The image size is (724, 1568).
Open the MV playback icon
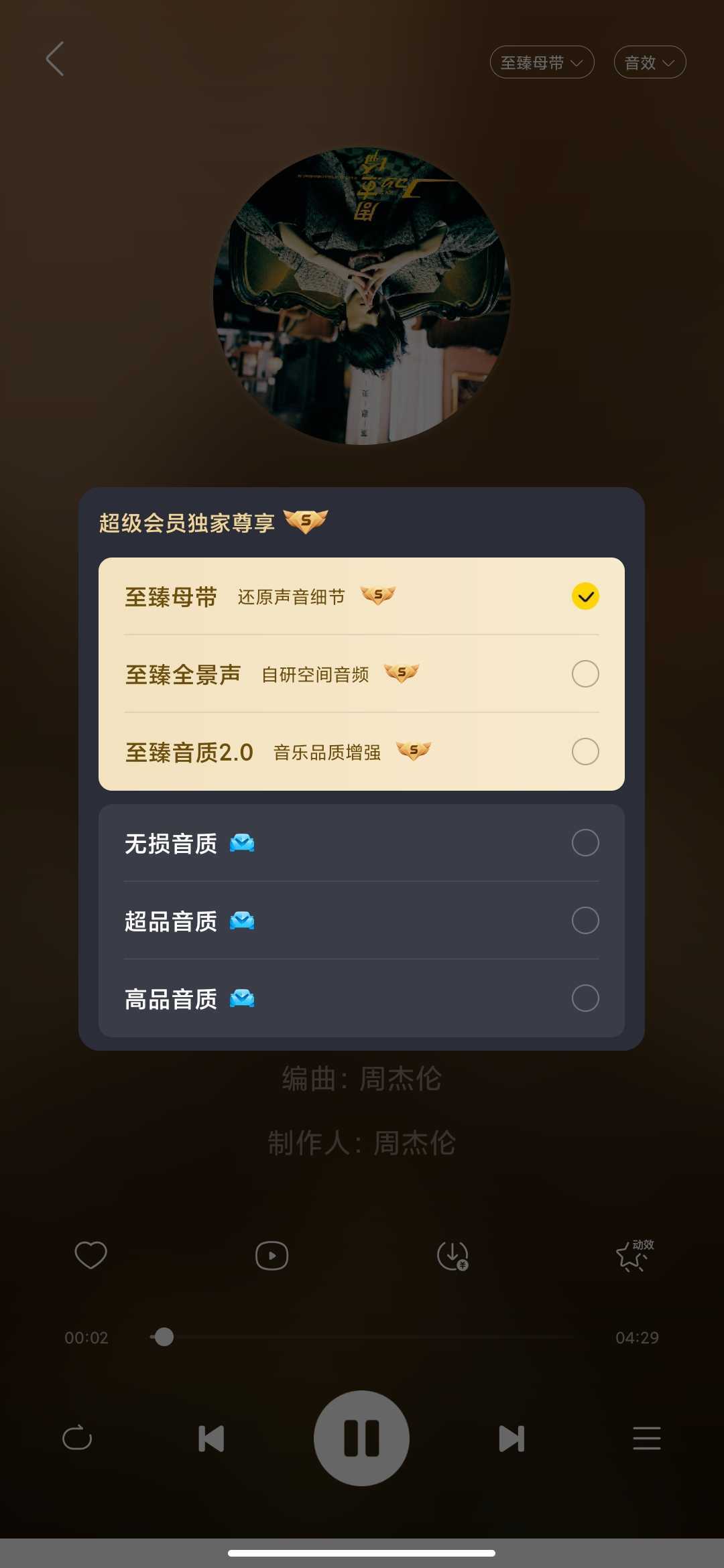pyautogui.click(x=271, y=1256)
